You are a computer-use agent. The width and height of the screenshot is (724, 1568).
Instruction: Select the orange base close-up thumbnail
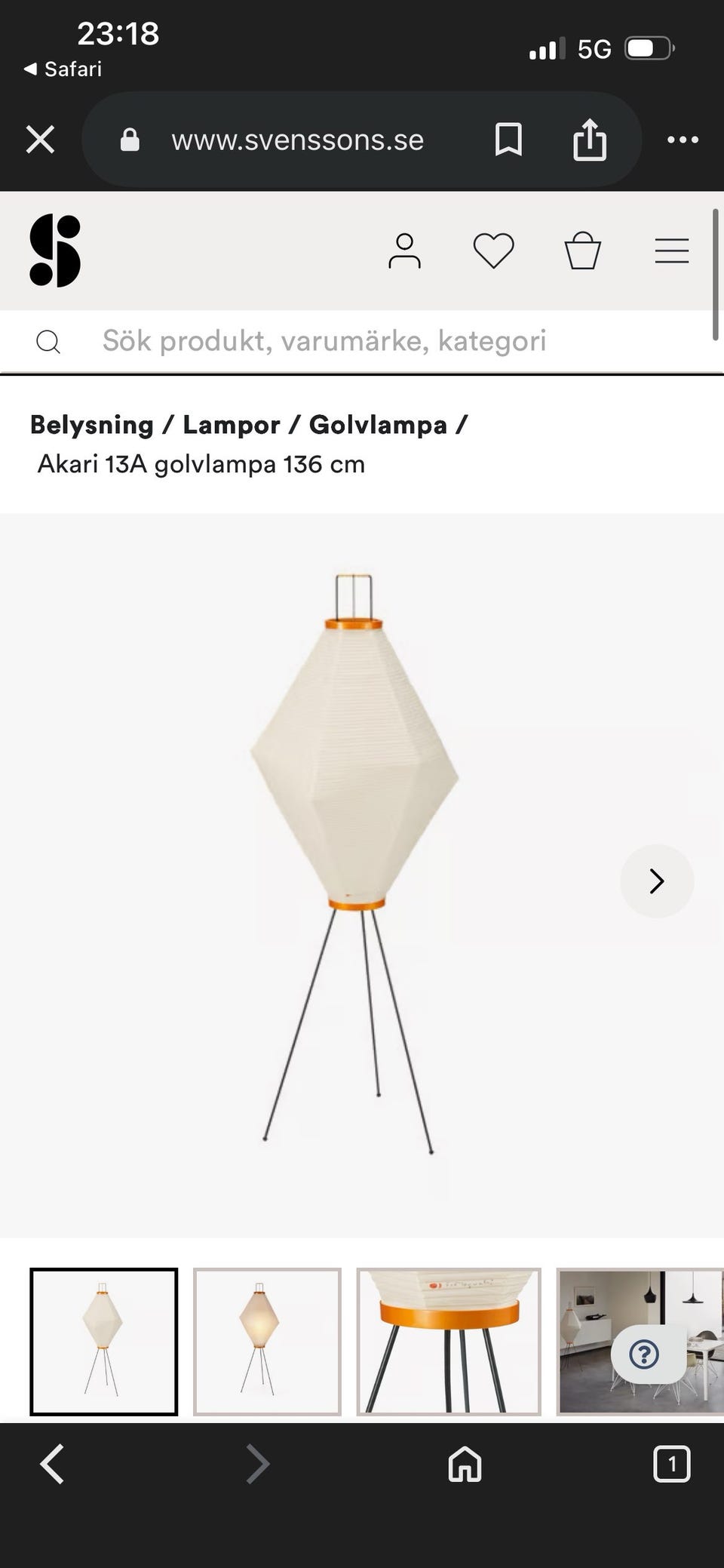449,1342
